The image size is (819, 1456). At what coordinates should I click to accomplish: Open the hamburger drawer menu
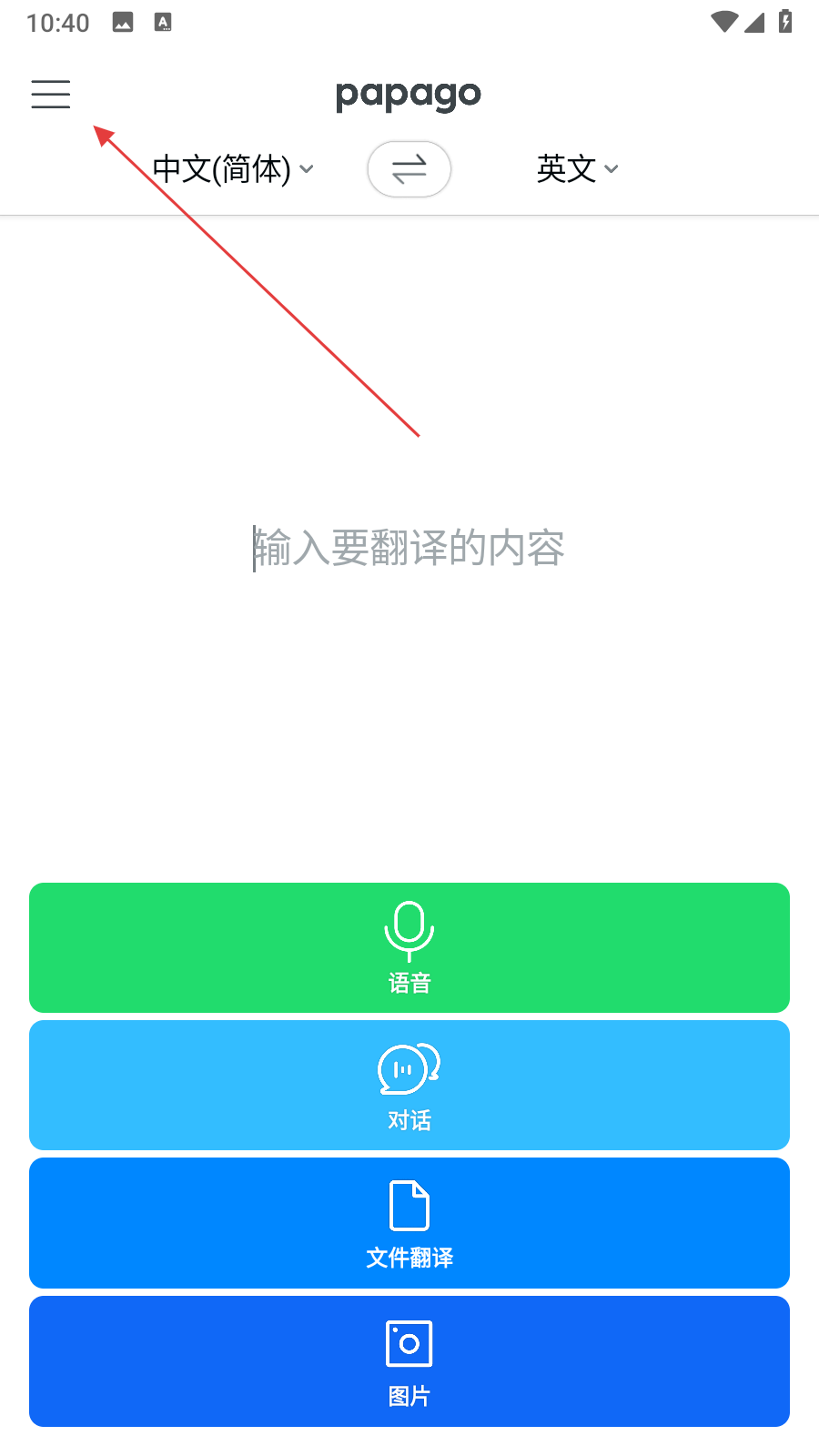(x=51, y=95)
